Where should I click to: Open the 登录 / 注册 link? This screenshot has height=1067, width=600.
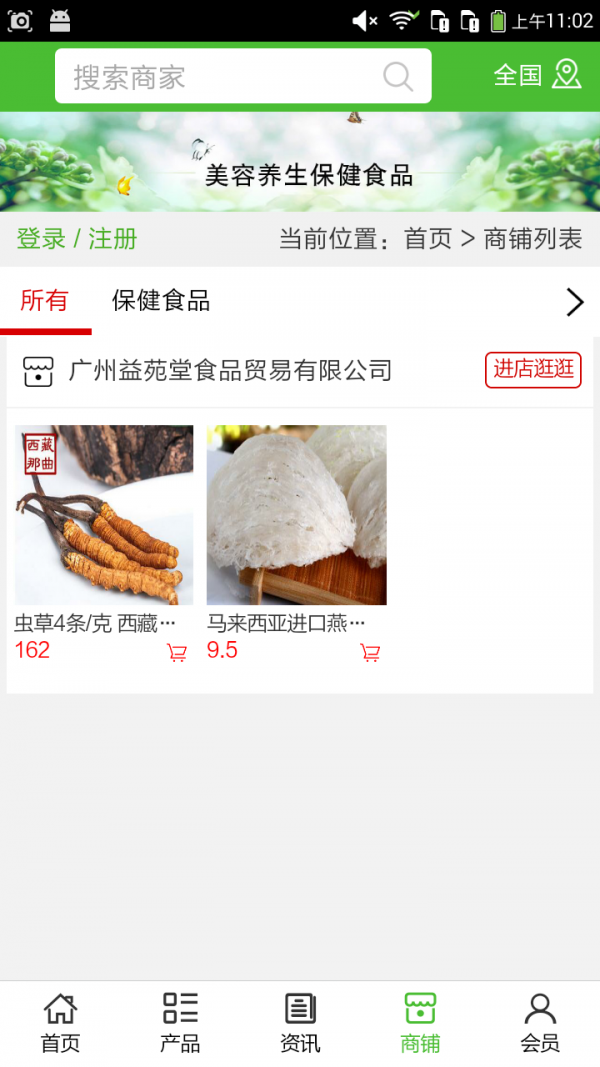pyautogui.click(x=77, y=239)
